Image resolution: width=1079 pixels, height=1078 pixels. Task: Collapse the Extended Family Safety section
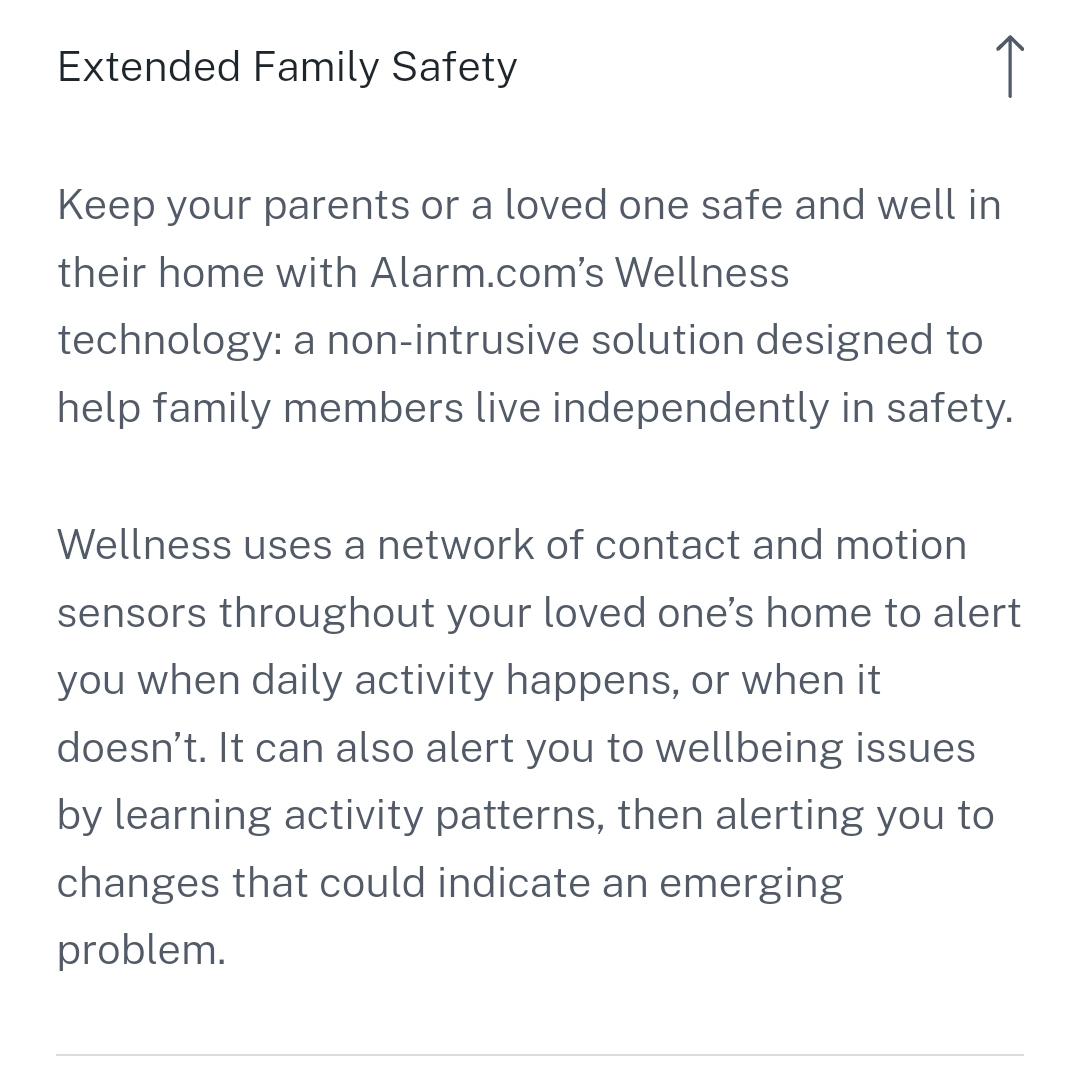1009,67
